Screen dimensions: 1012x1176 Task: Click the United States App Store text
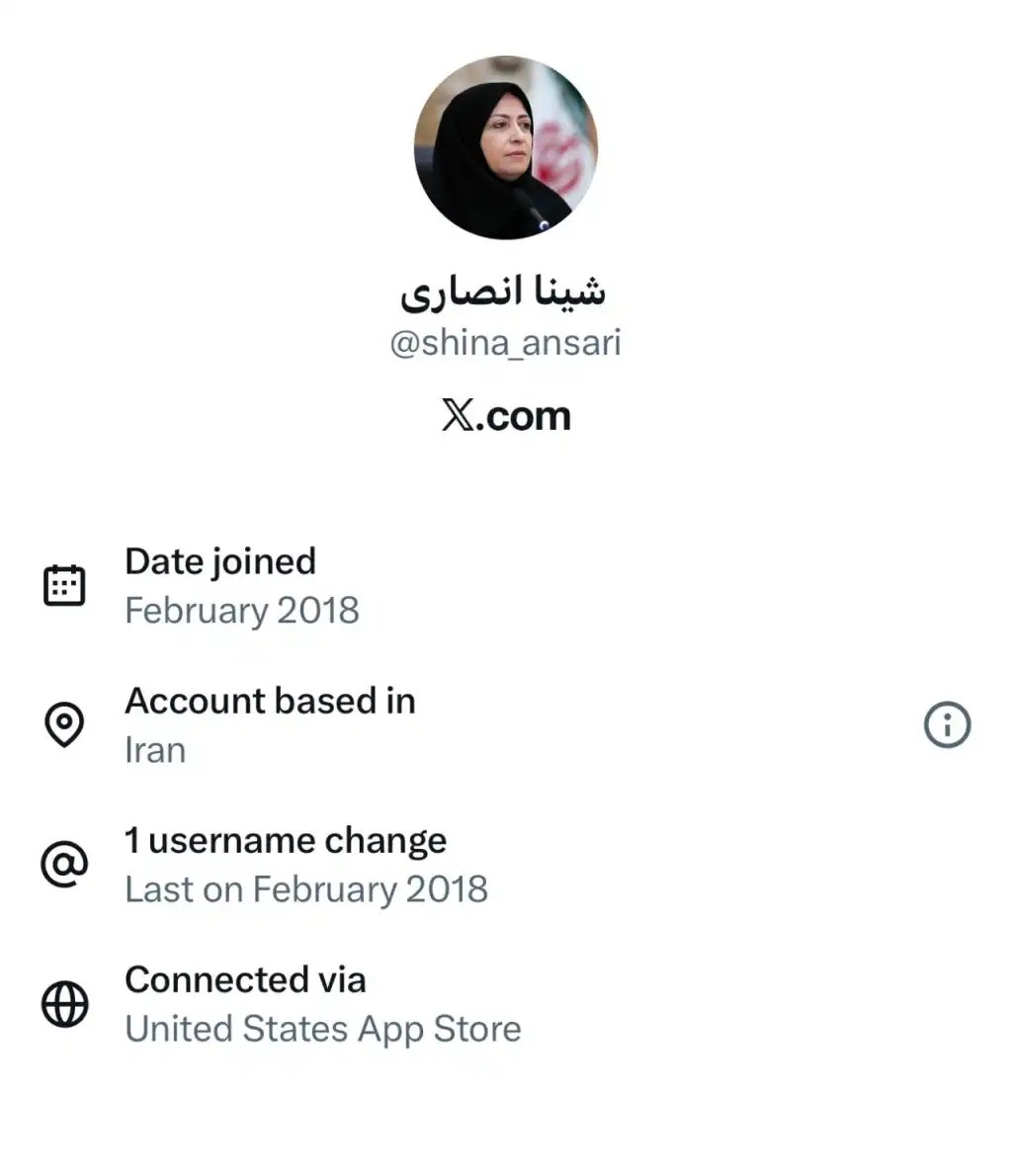pyautogui.click(x=322, y=1028)
